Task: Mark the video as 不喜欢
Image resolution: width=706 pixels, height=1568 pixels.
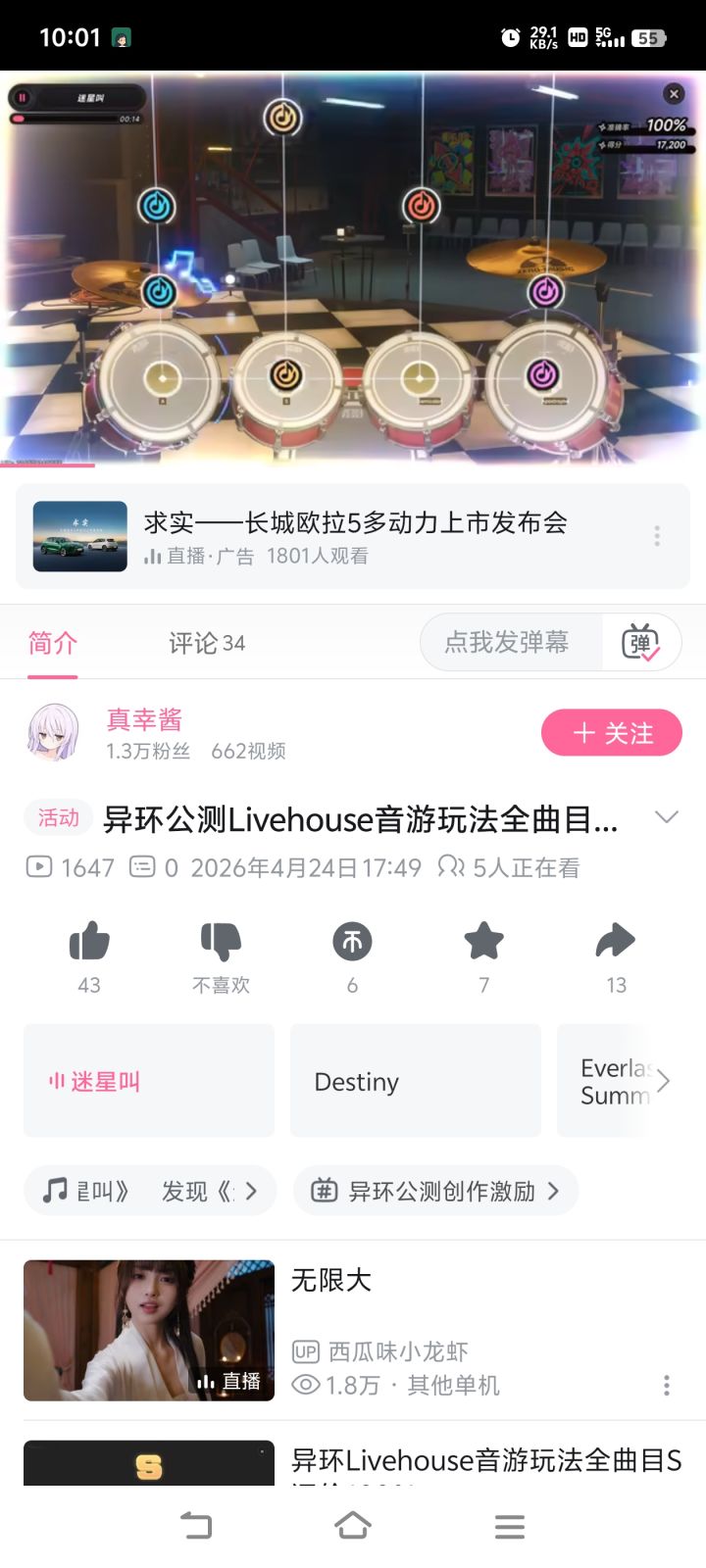Action: coord(221,943)
